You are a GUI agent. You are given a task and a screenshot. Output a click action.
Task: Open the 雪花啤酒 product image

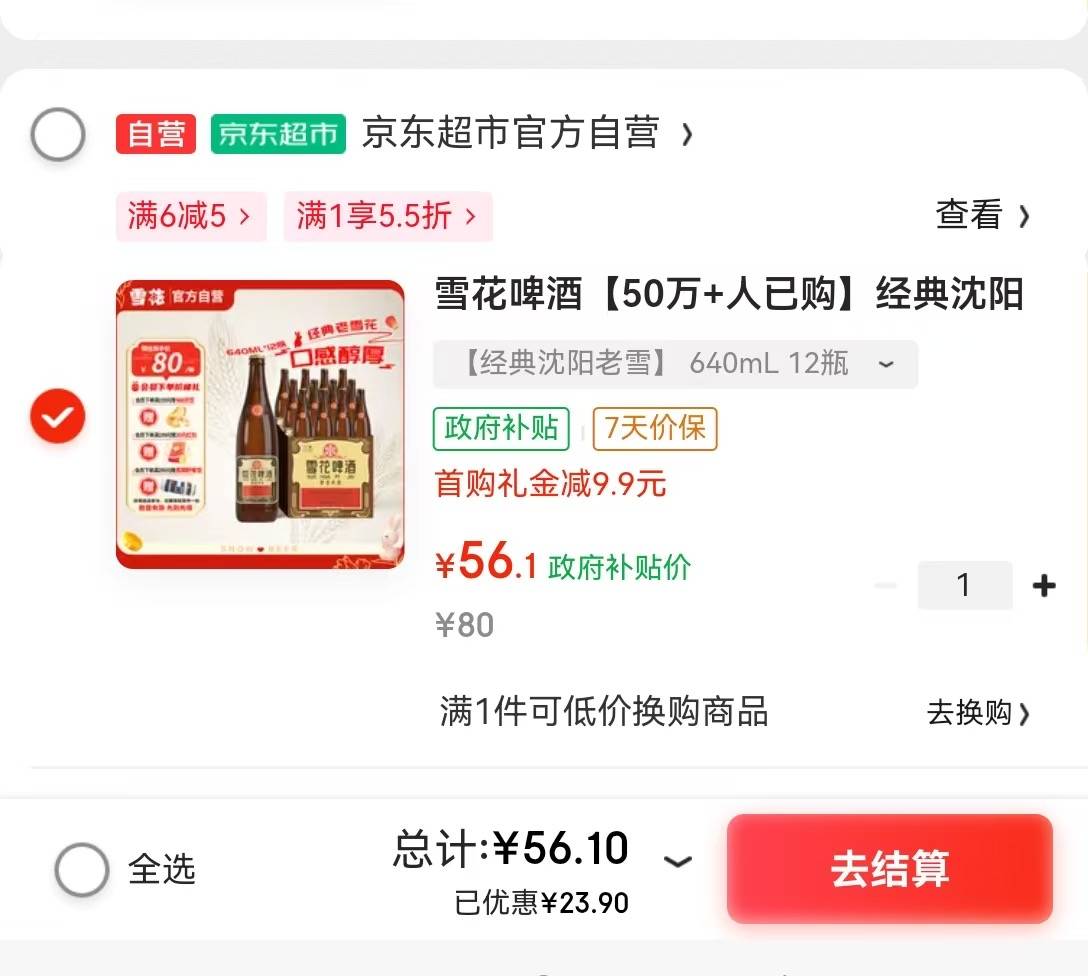click(261, 424)
